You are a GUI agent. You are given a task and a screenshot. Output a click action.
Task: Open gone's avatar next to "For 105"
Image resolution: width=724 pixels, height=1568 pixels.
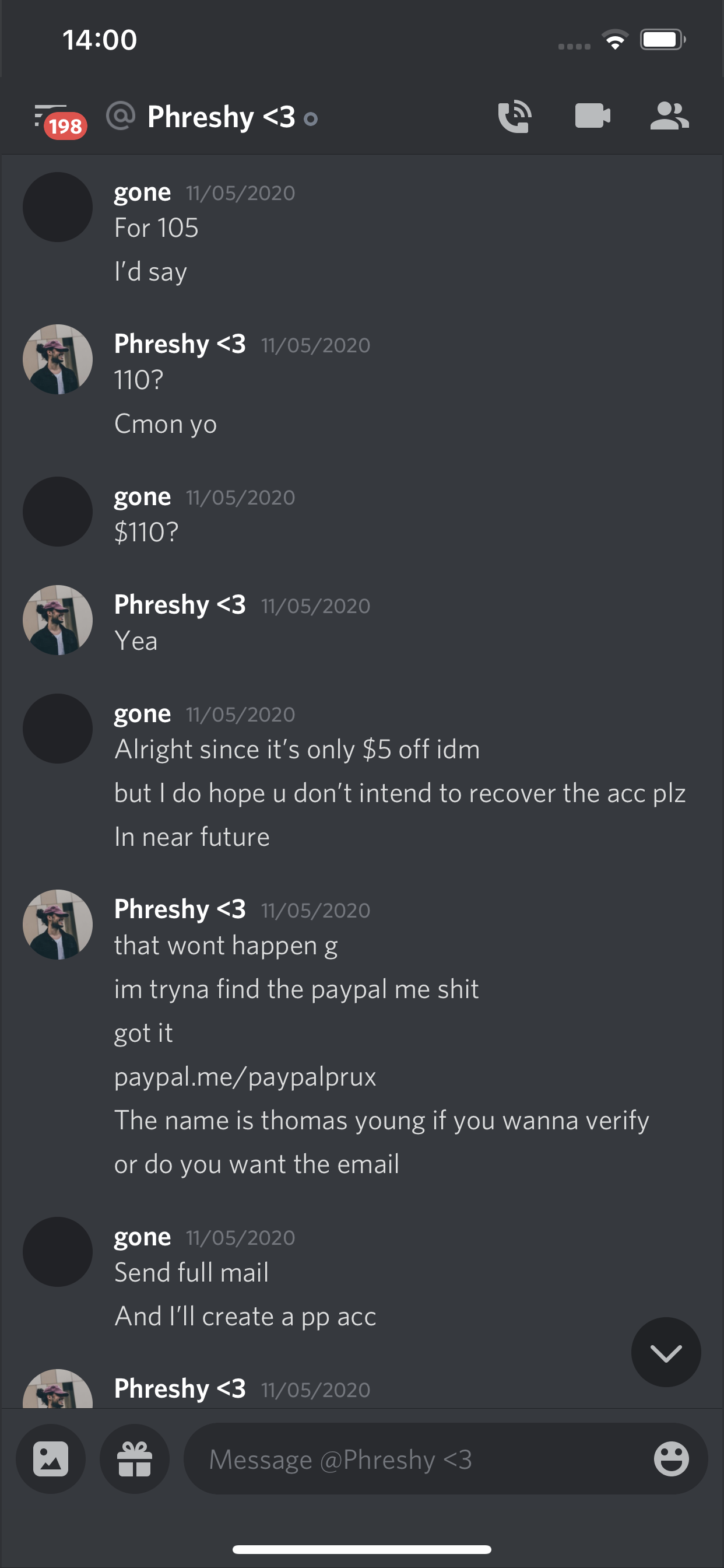[x=58, y=207]
